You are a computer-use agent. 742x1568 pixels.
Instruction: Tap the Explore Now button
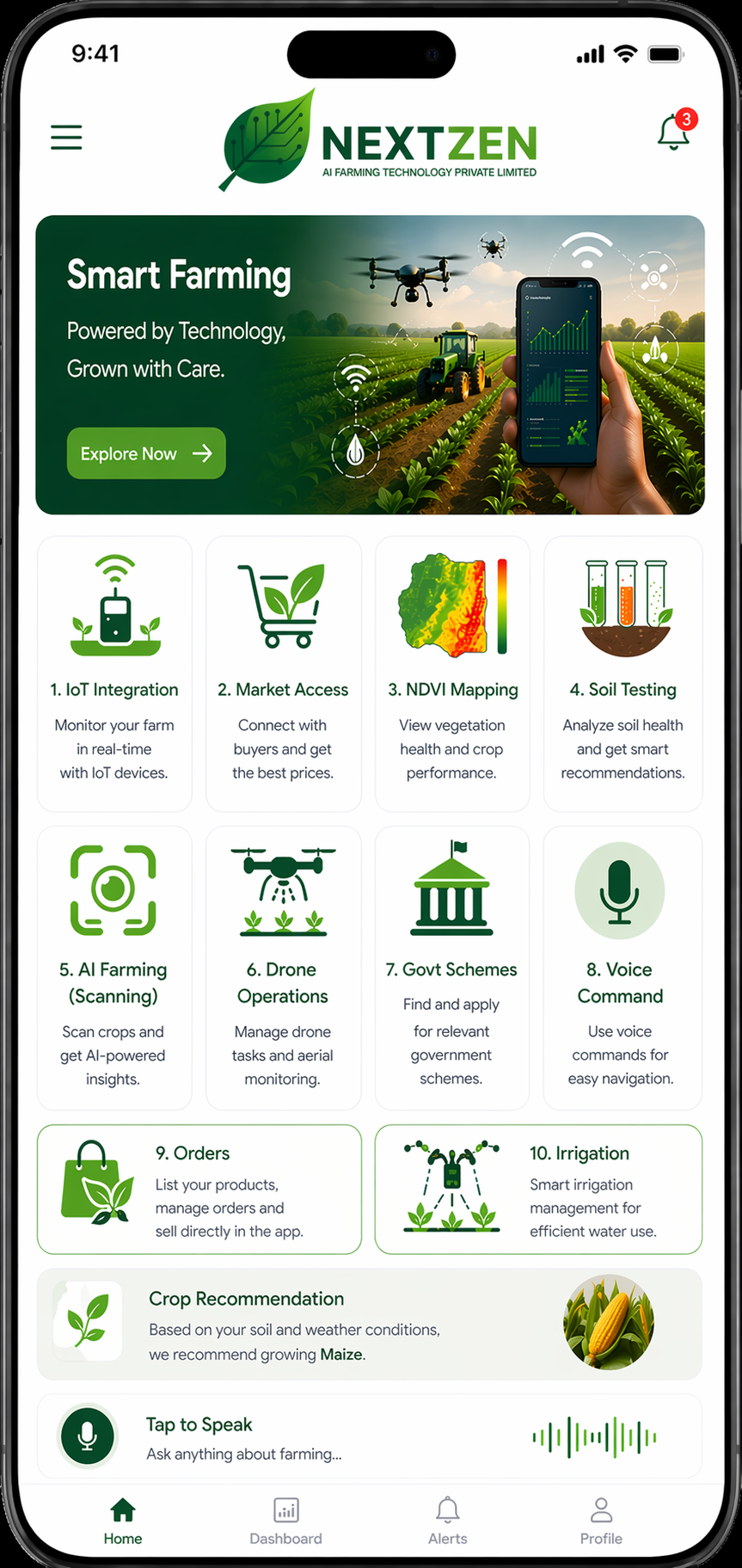146,453
